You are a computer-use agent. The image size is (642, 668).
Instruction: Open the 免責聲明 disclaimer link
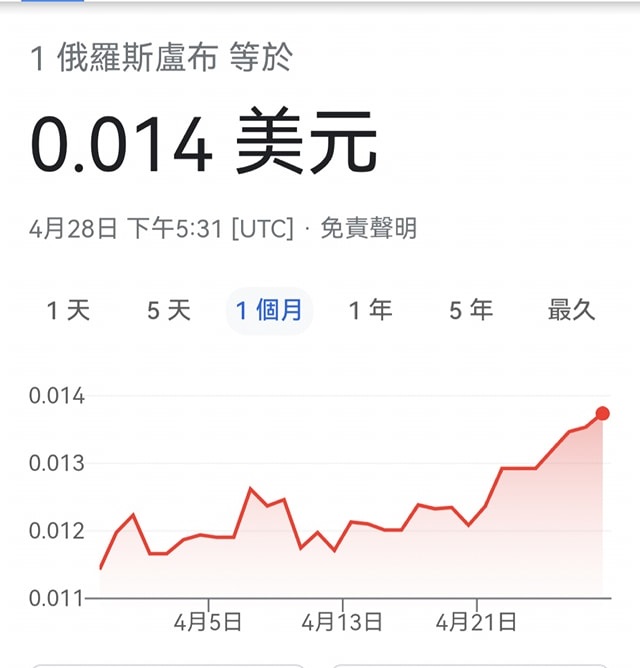368,229
